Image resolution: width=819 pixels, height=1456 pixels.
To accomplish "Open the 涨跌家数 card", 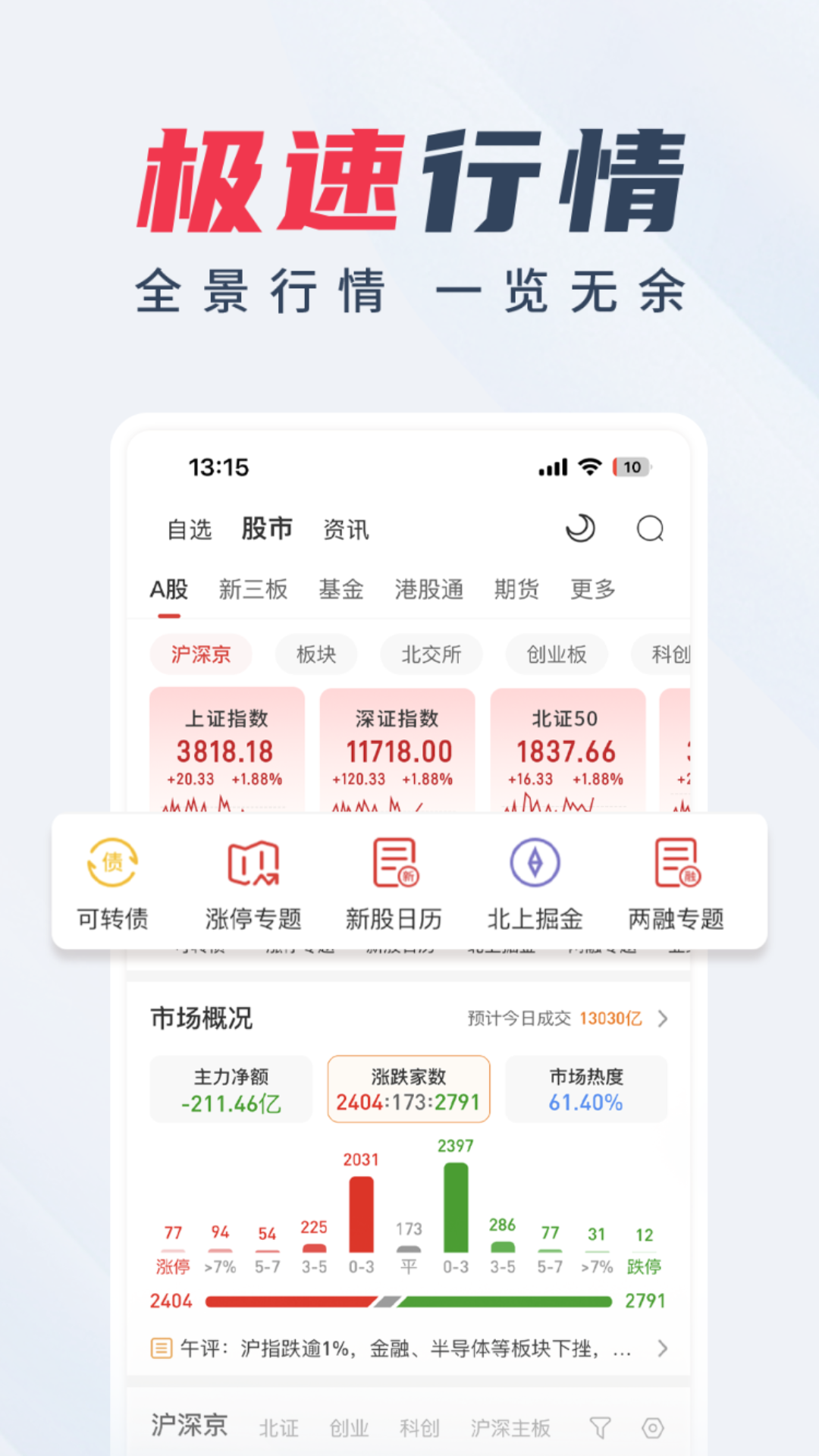I will [408, 1088].
